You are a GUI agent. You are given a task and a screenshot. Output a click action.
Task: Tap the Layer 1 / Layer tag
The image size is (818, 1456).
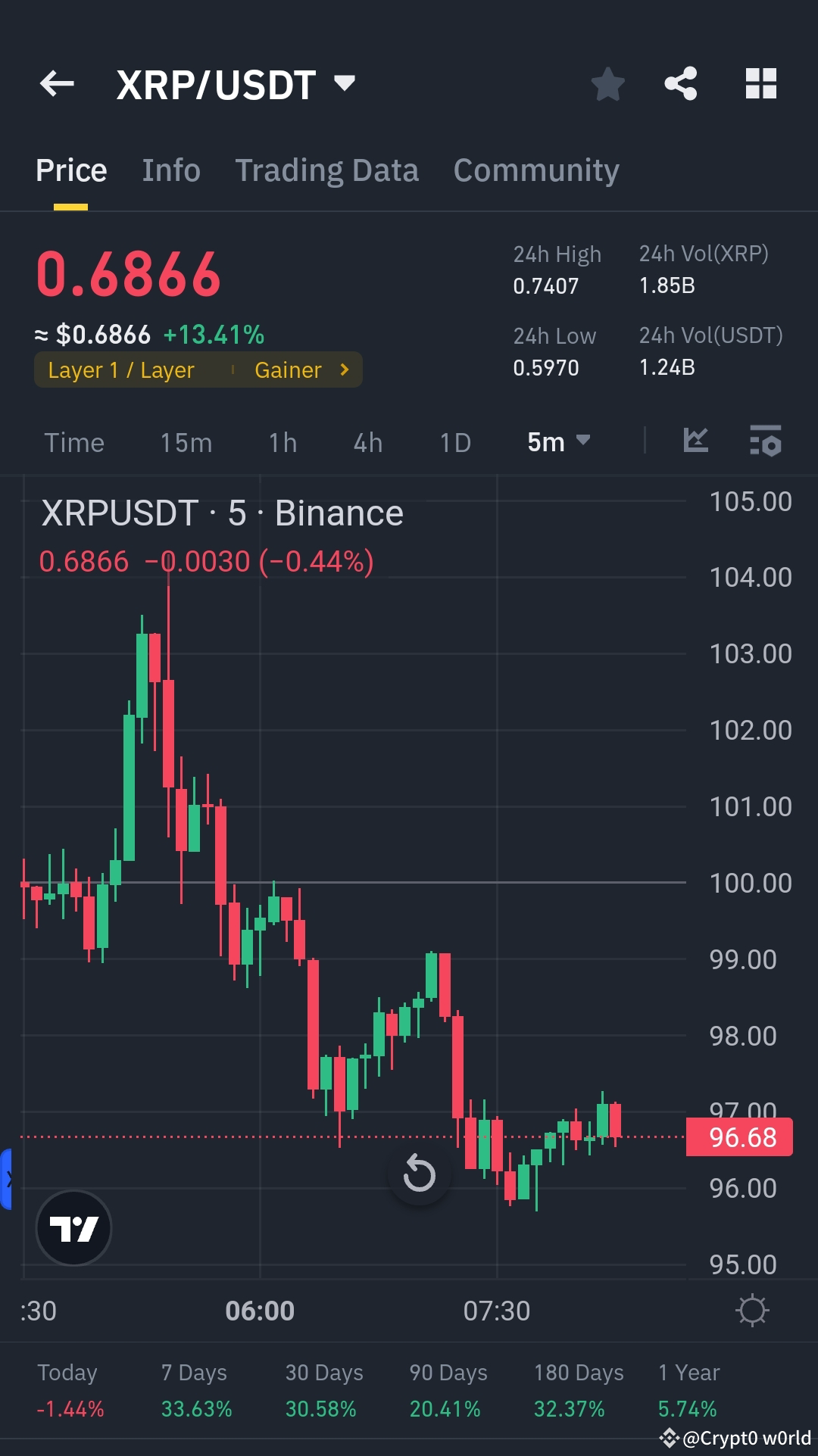pos(121,369)
